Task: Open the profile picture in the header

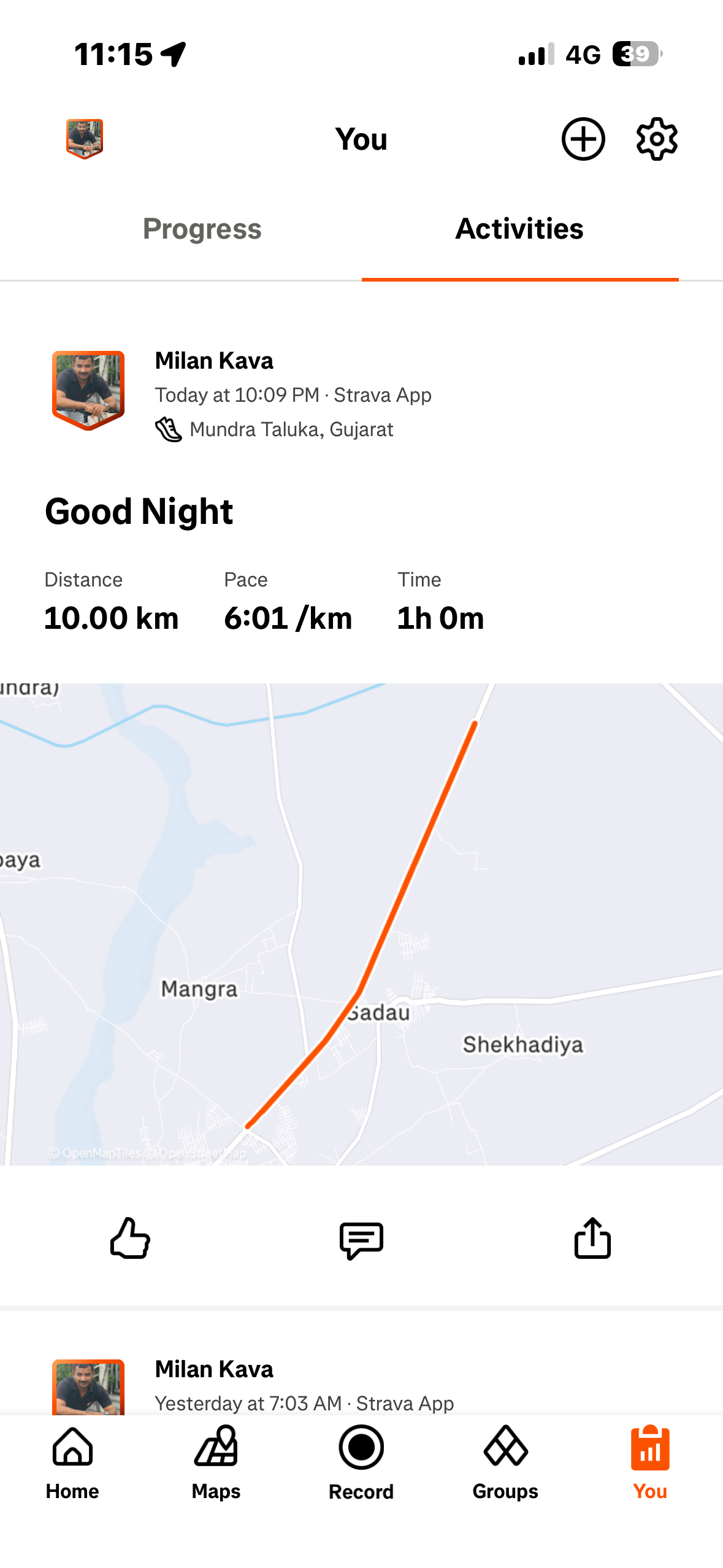Action: pos(85,139)
